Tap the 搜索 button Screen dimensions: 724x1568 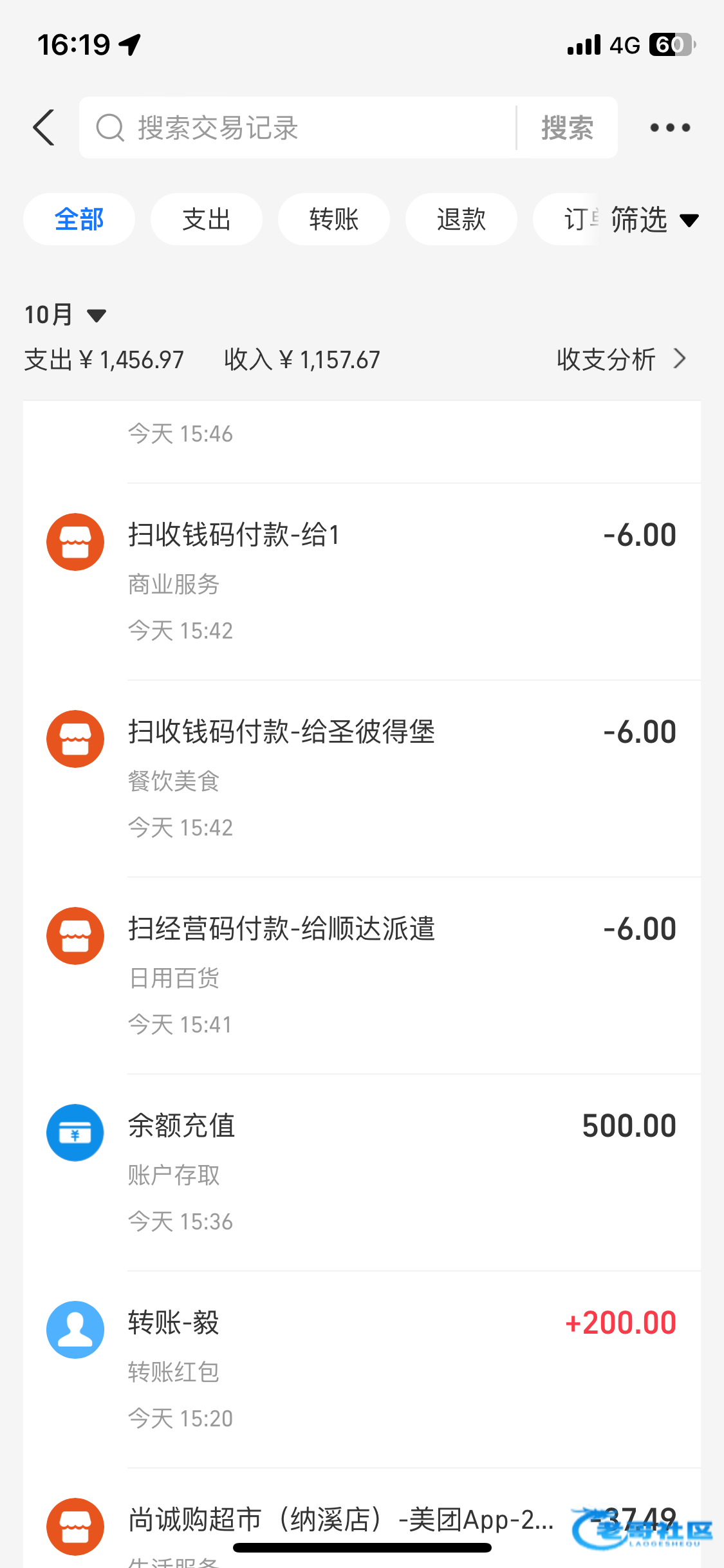pos(567,127)
